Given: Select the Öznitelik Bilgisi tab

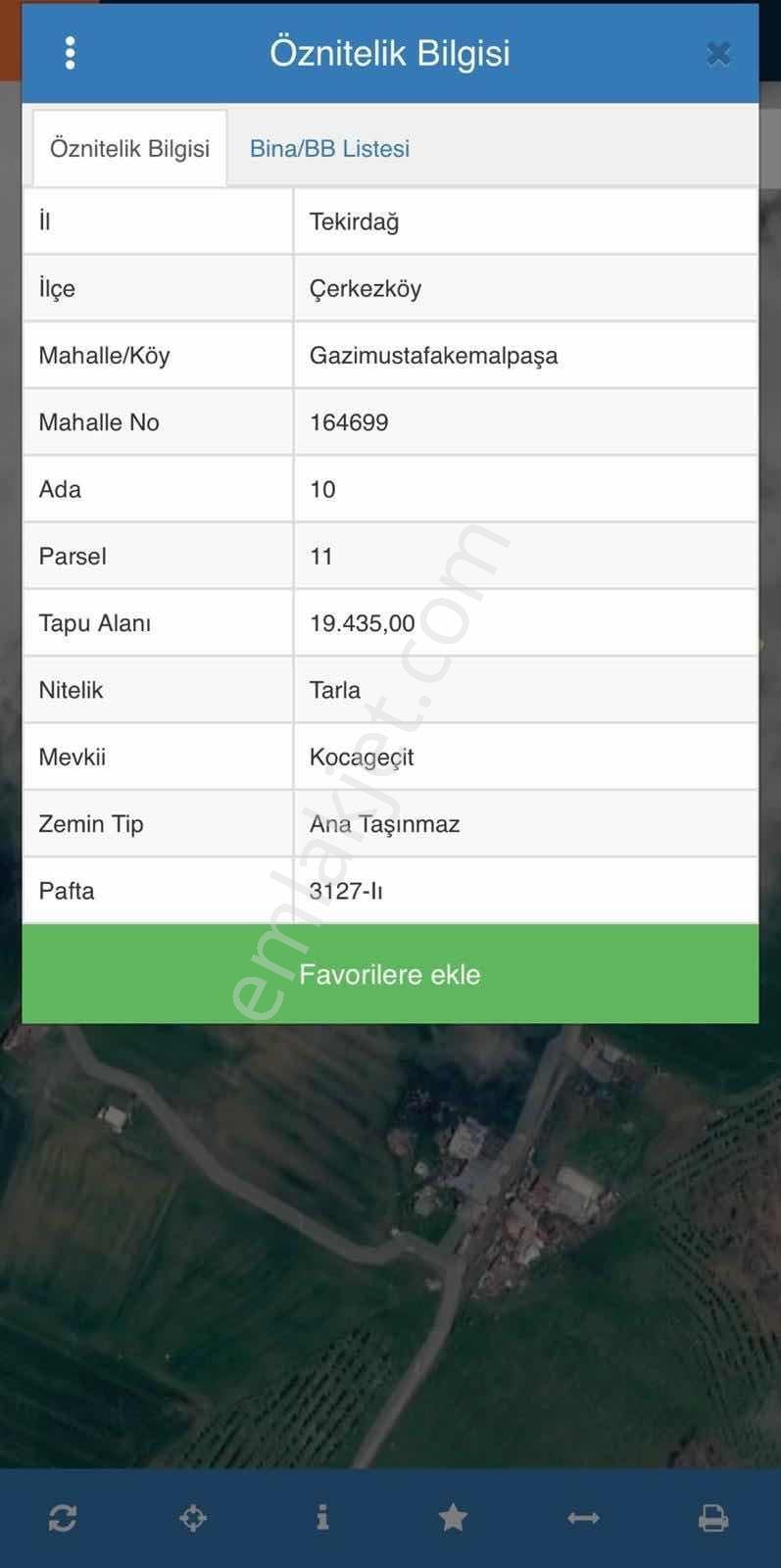Looking at the screenshot, I should click(x=130, y=149).
